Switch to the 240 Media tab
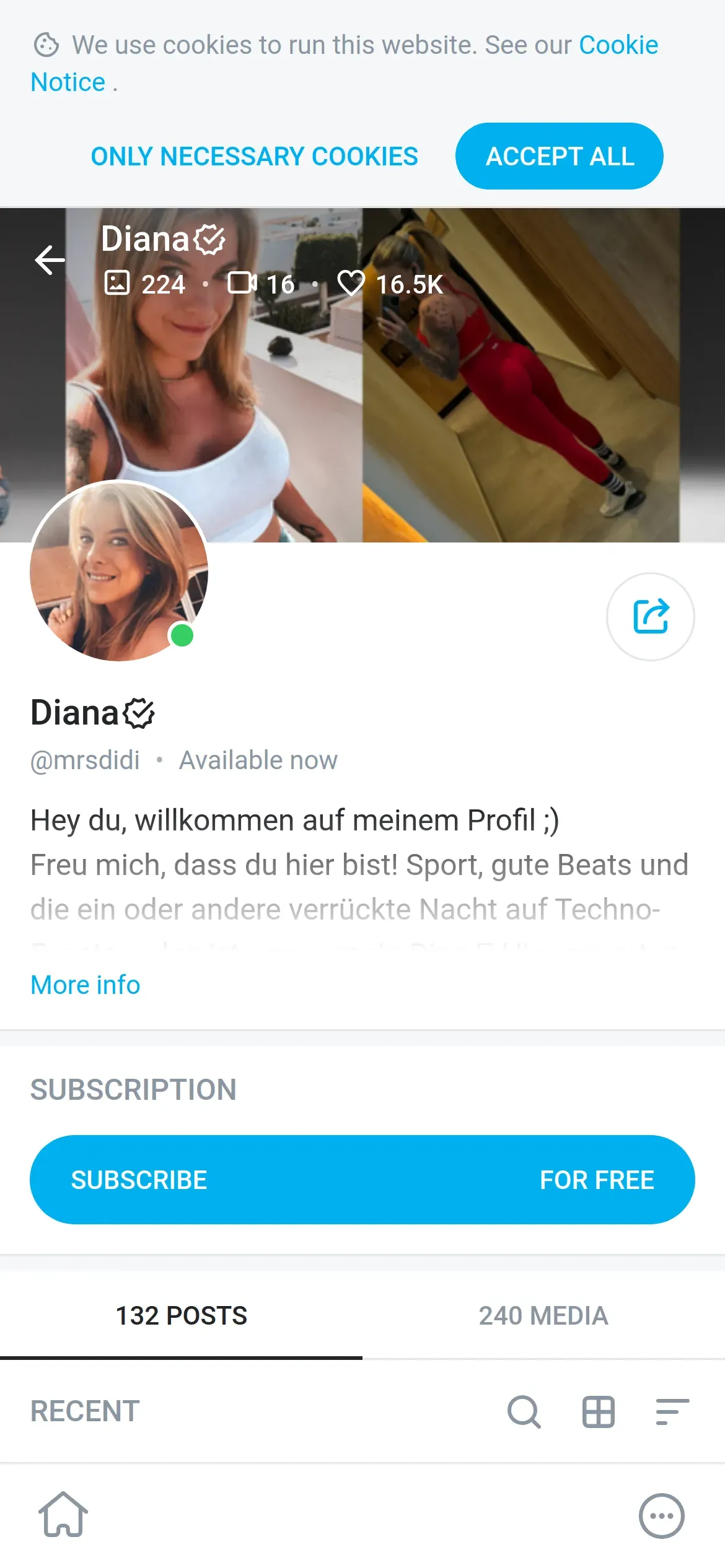 543,1315
